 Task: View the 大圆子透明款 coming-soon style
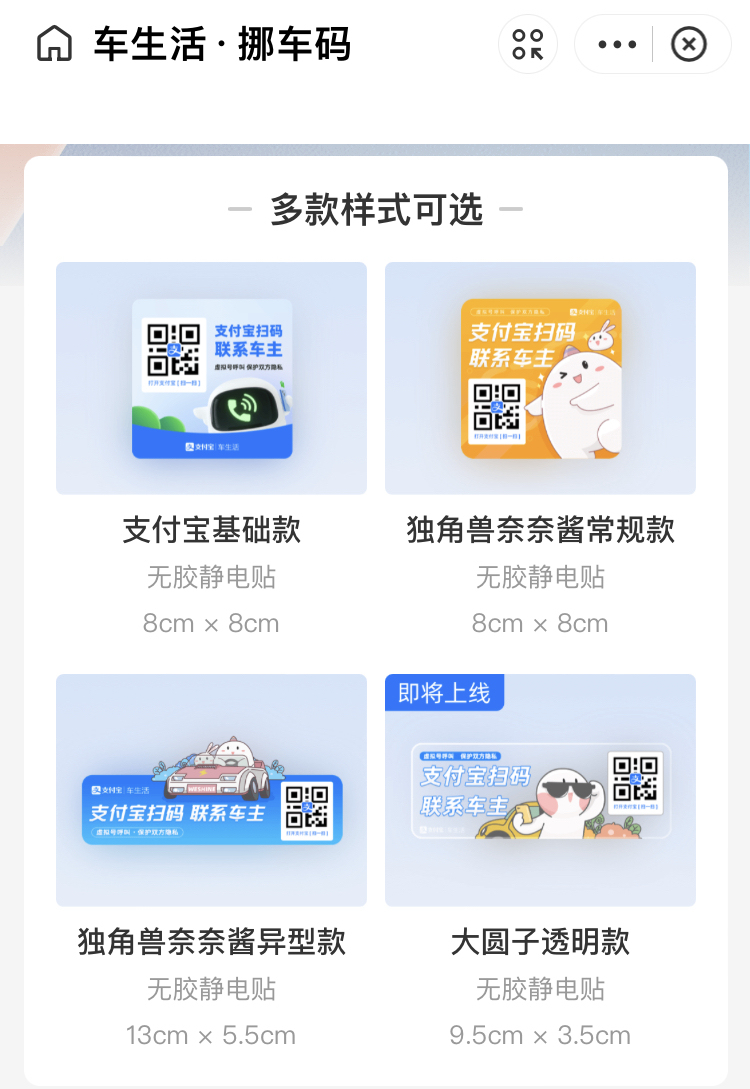coord(540,790)
